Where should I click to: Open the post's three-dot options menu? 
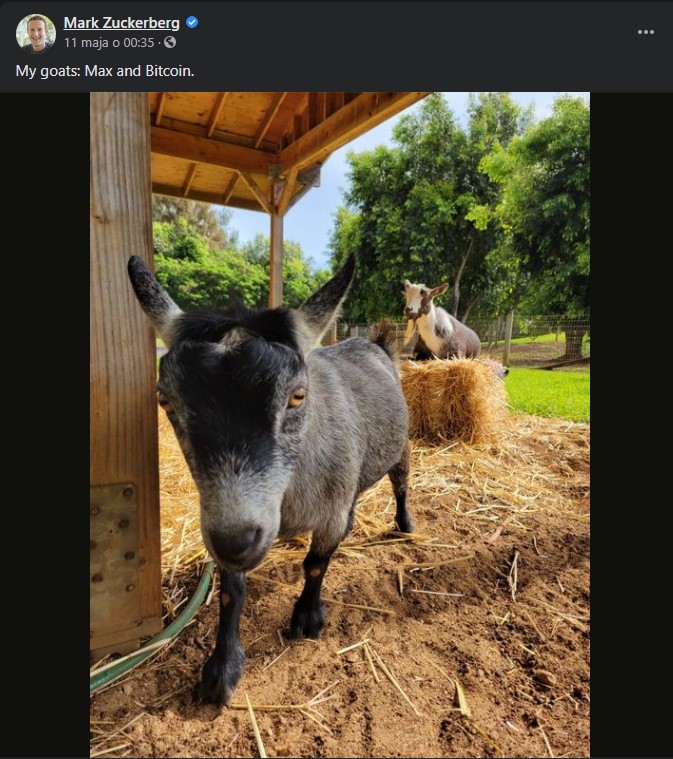(x=645, y=32)
